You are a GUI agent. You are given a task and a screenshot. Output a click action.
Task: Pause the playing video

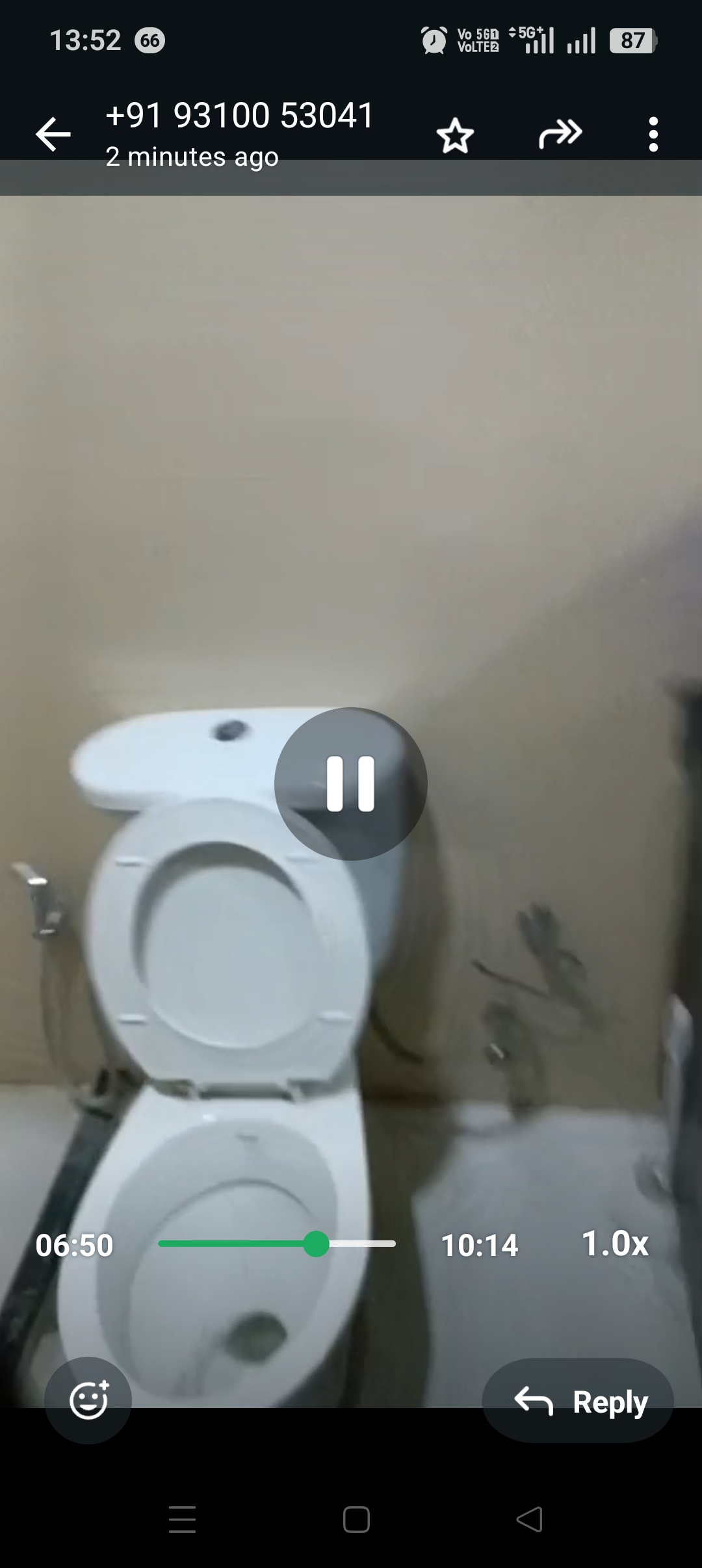coord(350,783)
